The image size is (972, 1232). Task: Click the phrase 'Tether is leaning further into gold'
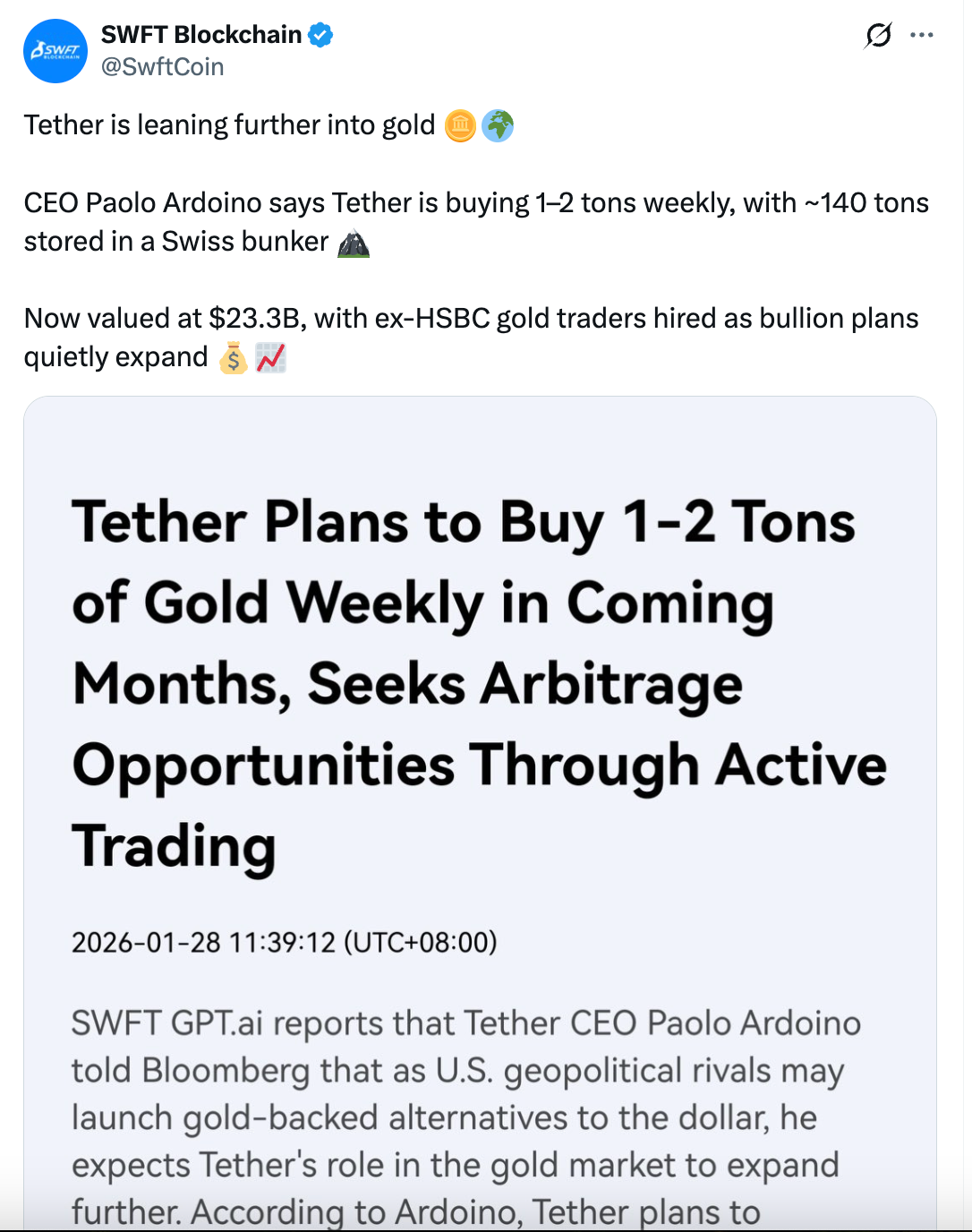pos(228,125)
